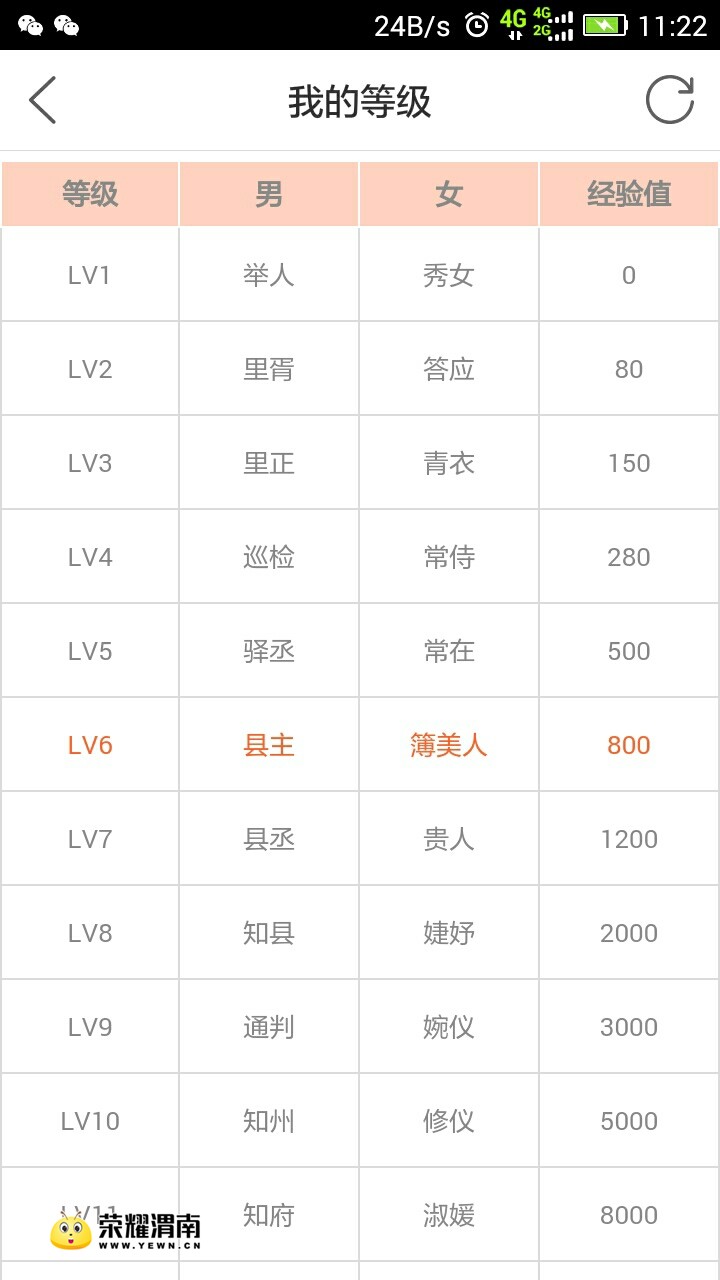Click the back arrow to return

(x=40, y=101)
